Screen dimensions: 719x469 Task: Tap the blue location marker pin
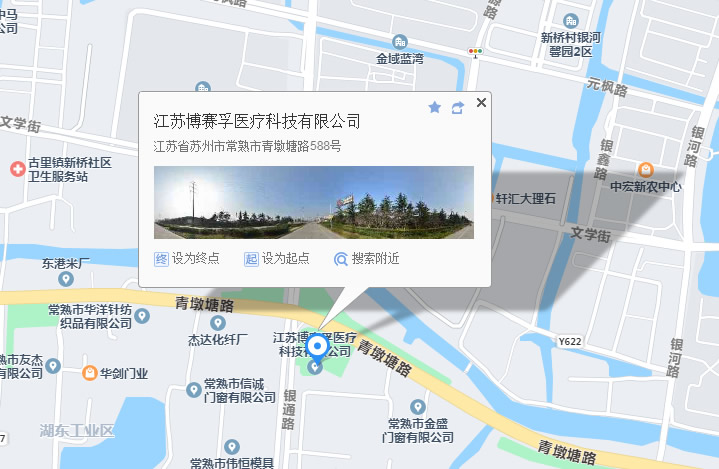coord(318,348)
